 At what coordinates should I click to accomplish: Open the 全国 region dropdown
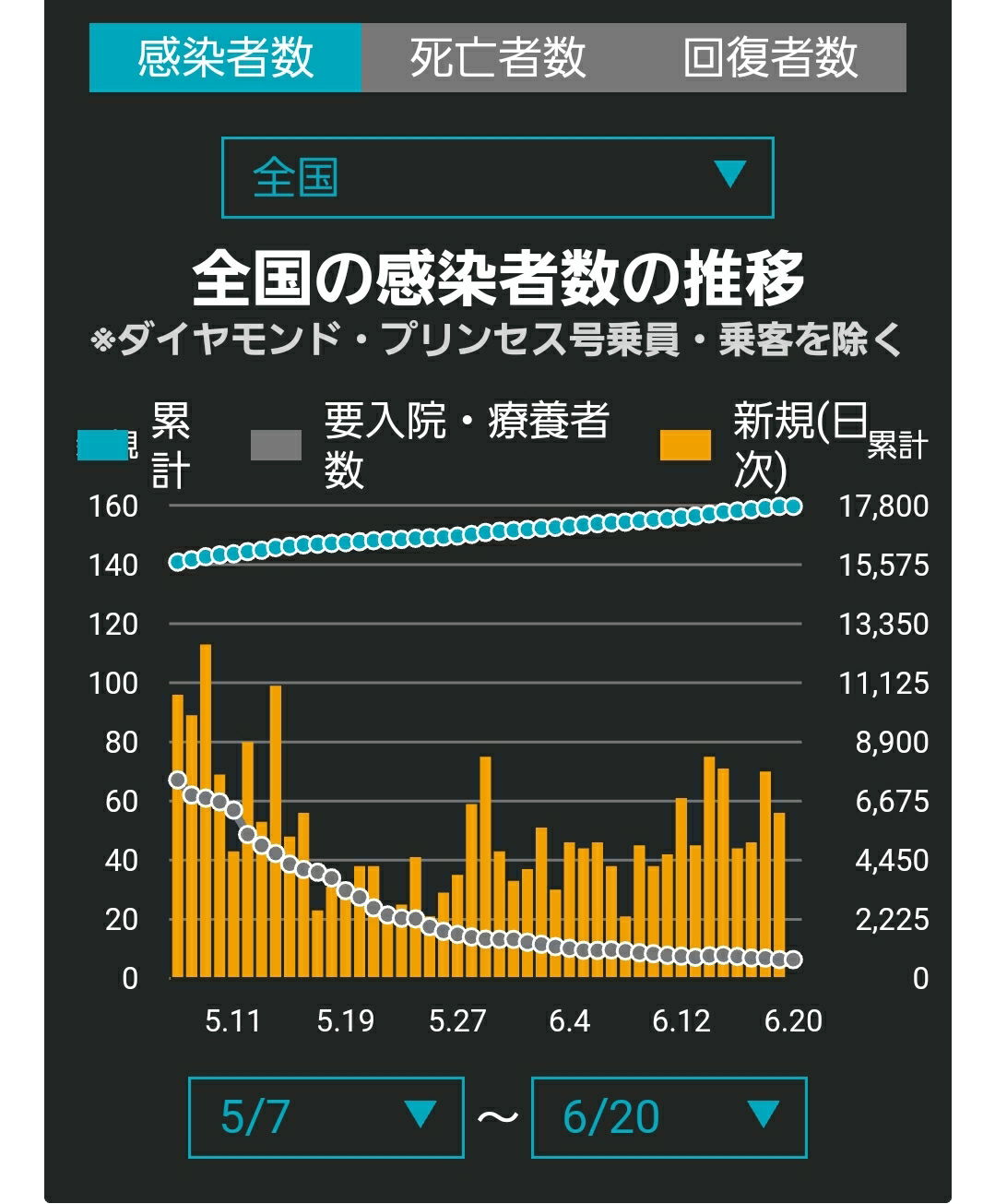click(x=498, y=177)
